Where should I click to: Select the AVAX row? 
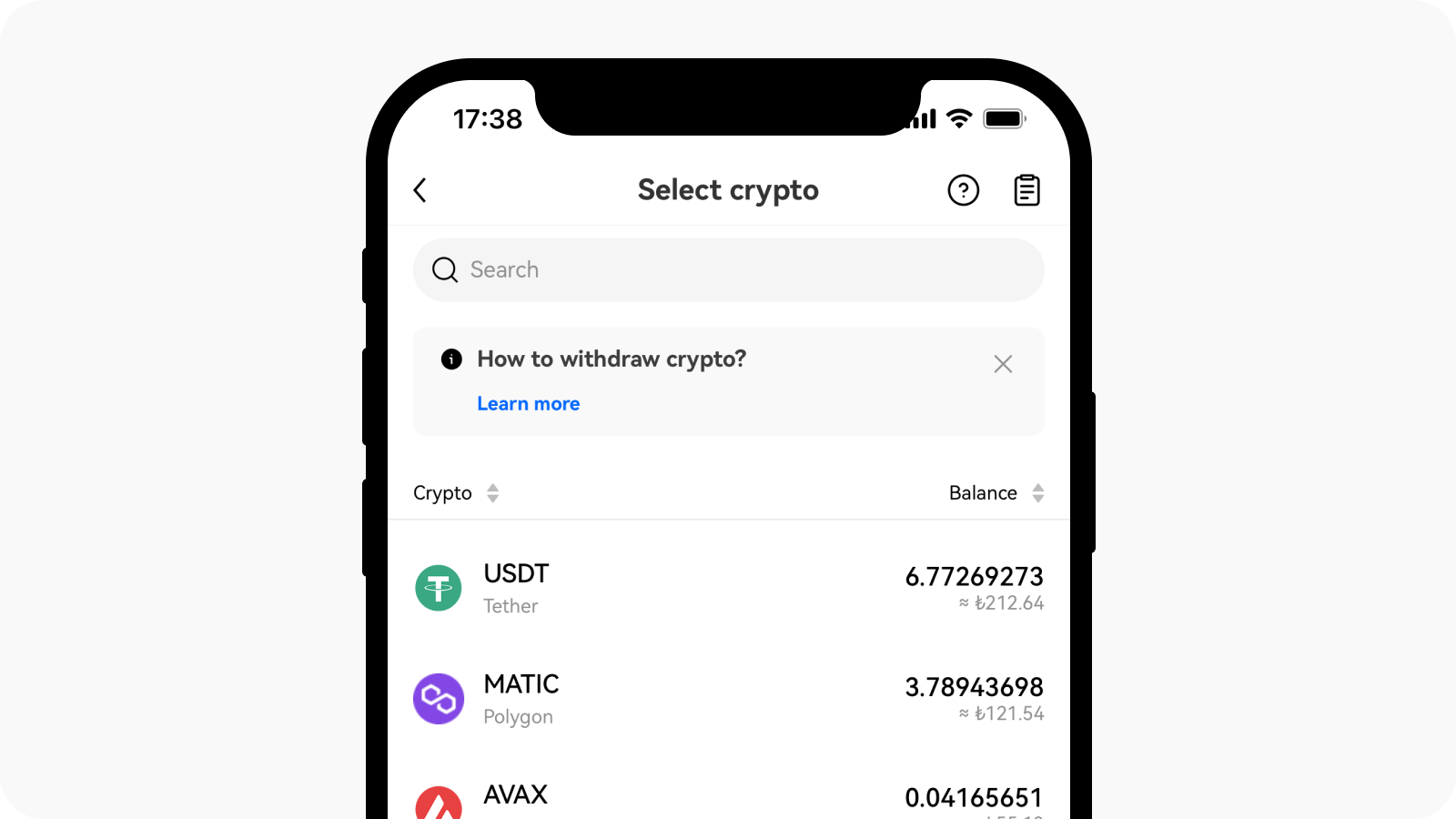coord(728,798)
